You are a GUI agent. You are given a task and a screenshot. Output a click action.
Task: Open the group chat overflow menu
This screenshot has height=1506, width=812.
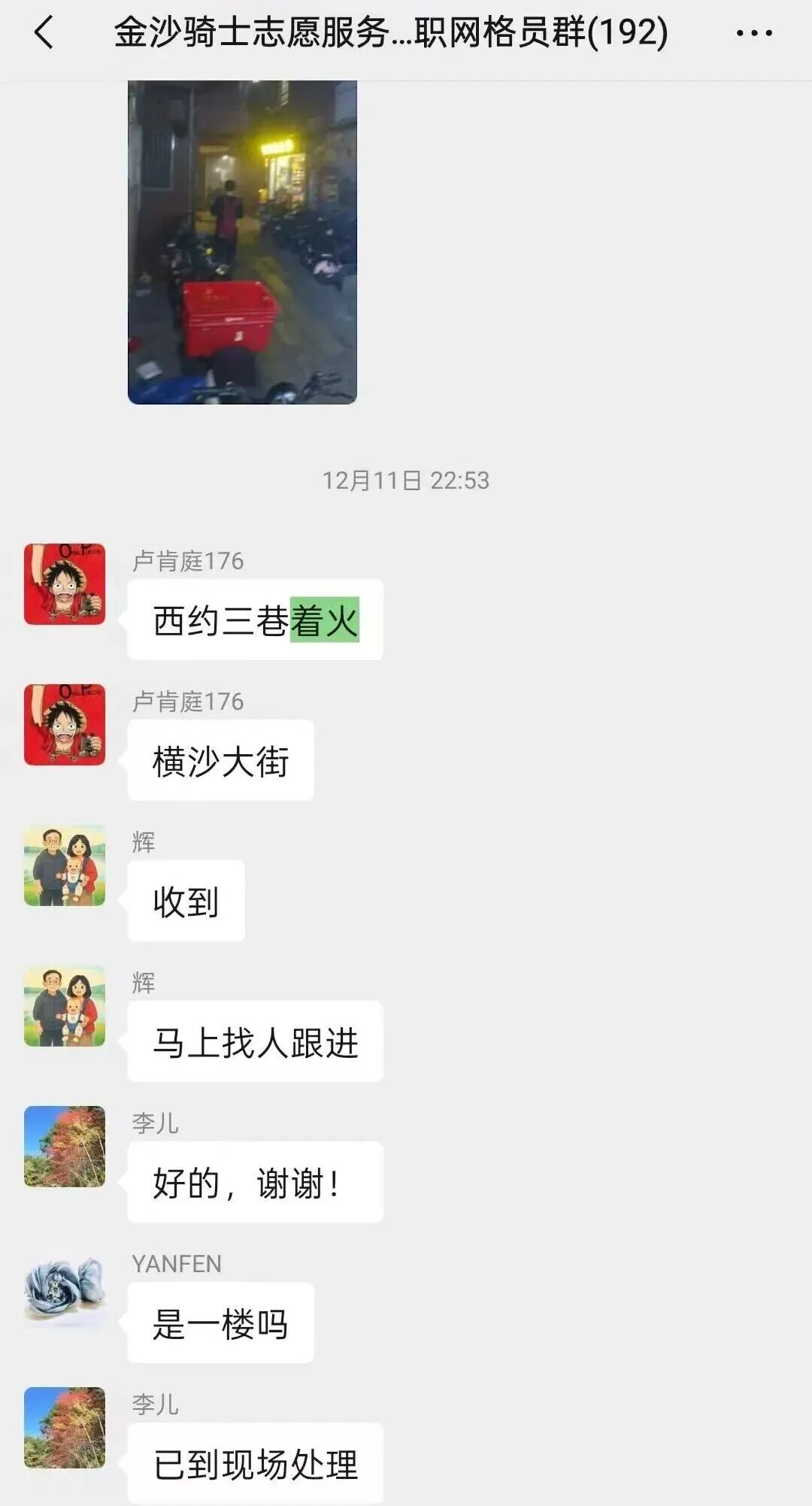[753, 34]
